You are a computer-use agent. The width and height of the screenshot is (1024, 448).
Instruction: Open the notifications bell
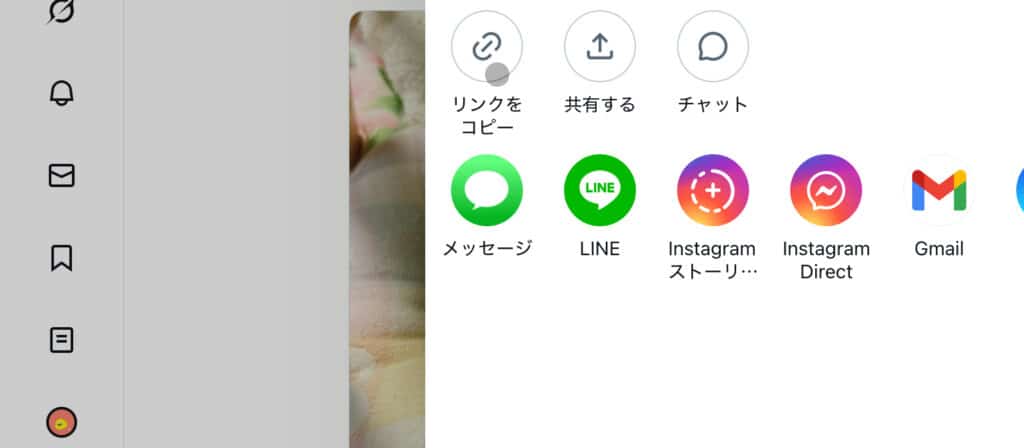61,93
